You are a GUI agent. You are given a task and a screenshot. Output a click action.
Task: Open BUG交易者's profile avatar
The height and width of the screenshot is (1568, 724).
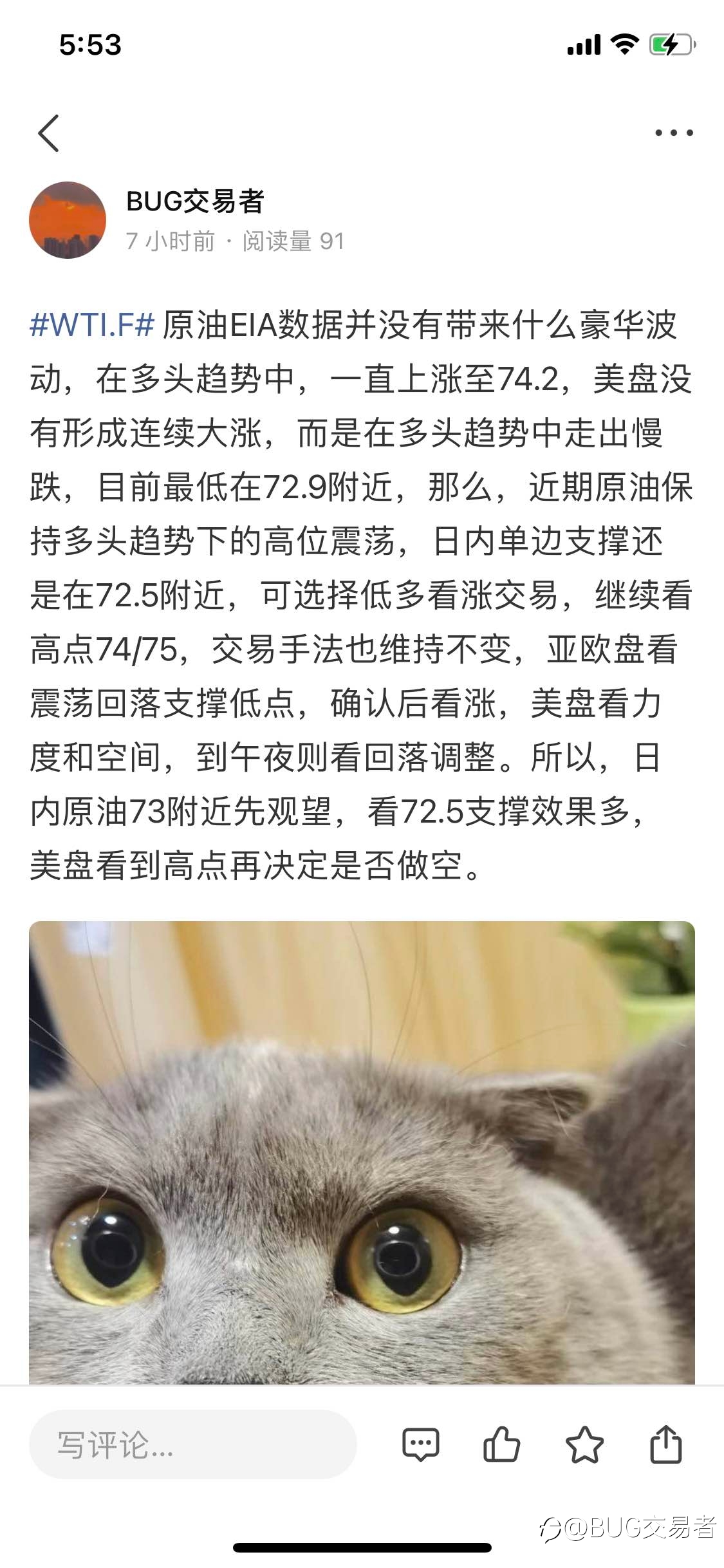(x=68, y=220)
